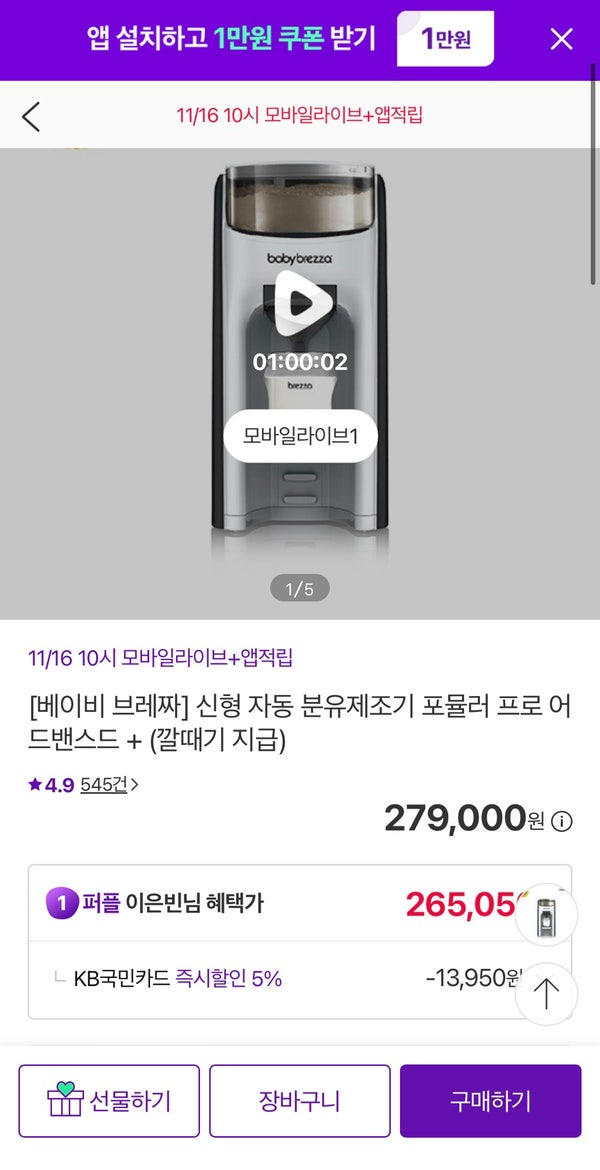
Task: Add the item to 장바구니
Action: pos(299,1101)
